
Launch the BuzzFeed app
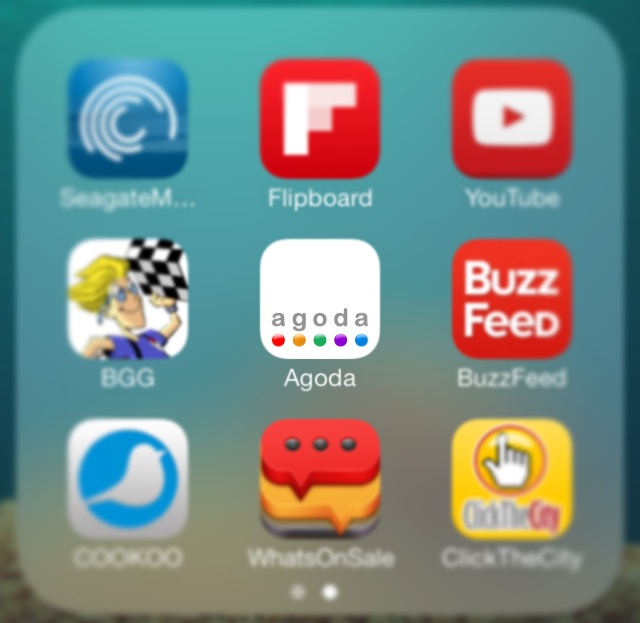(x=512, y=298)
